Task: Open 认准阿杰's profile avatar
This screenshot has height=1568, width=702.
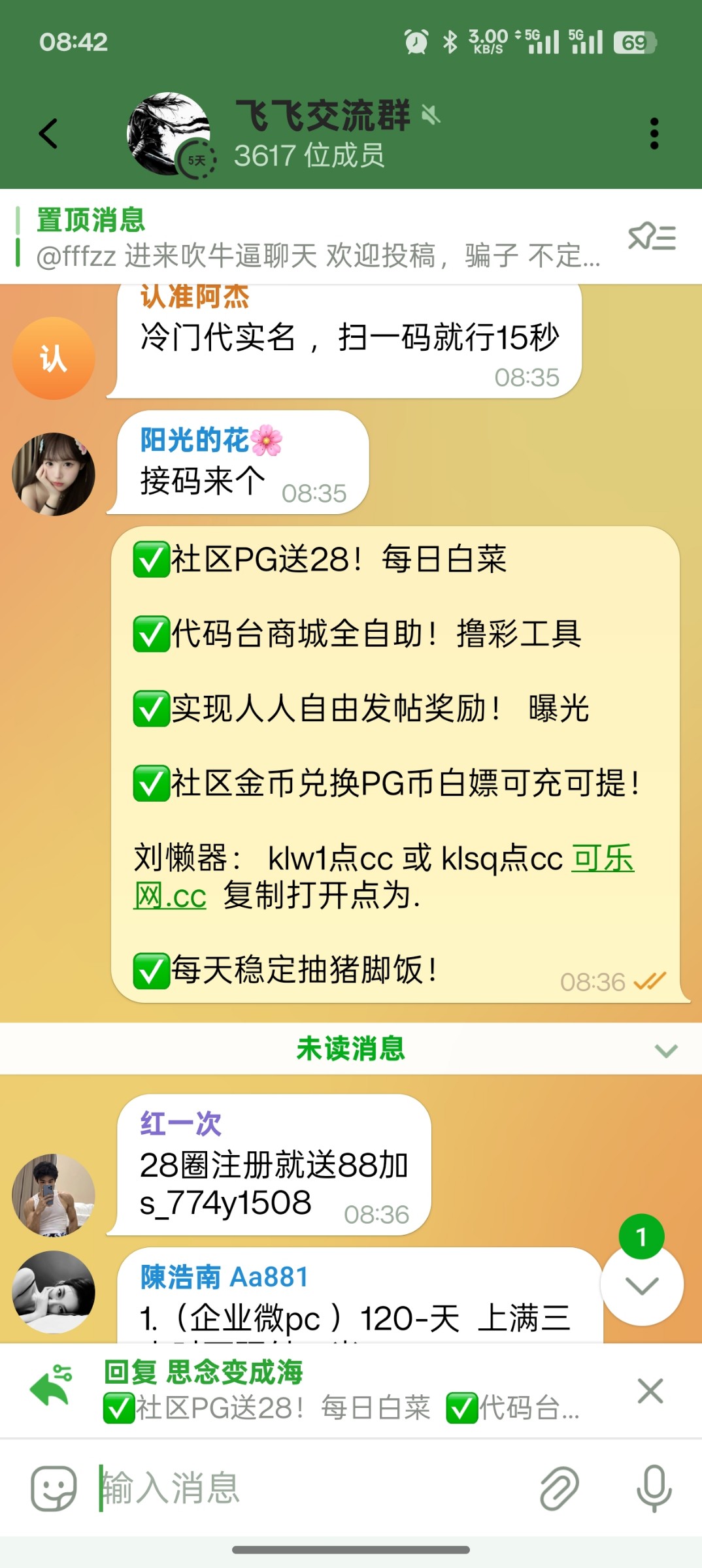Action: [x=54, y=358]
